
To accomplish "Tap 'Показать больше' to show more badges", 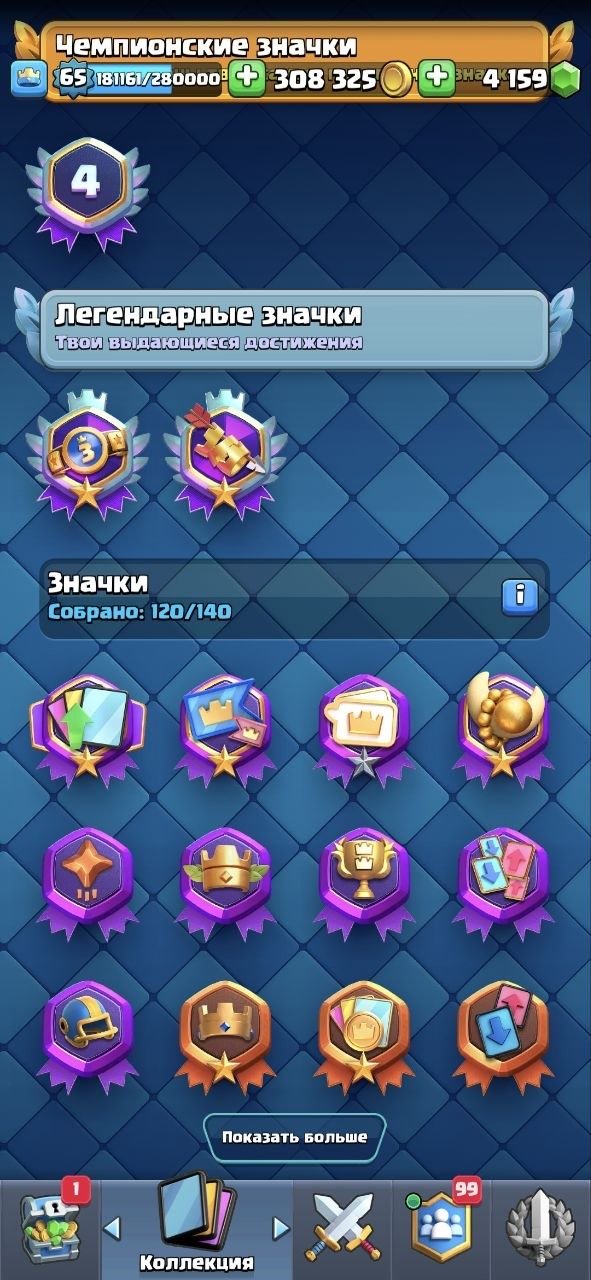I will click(x=295, y=1137).
